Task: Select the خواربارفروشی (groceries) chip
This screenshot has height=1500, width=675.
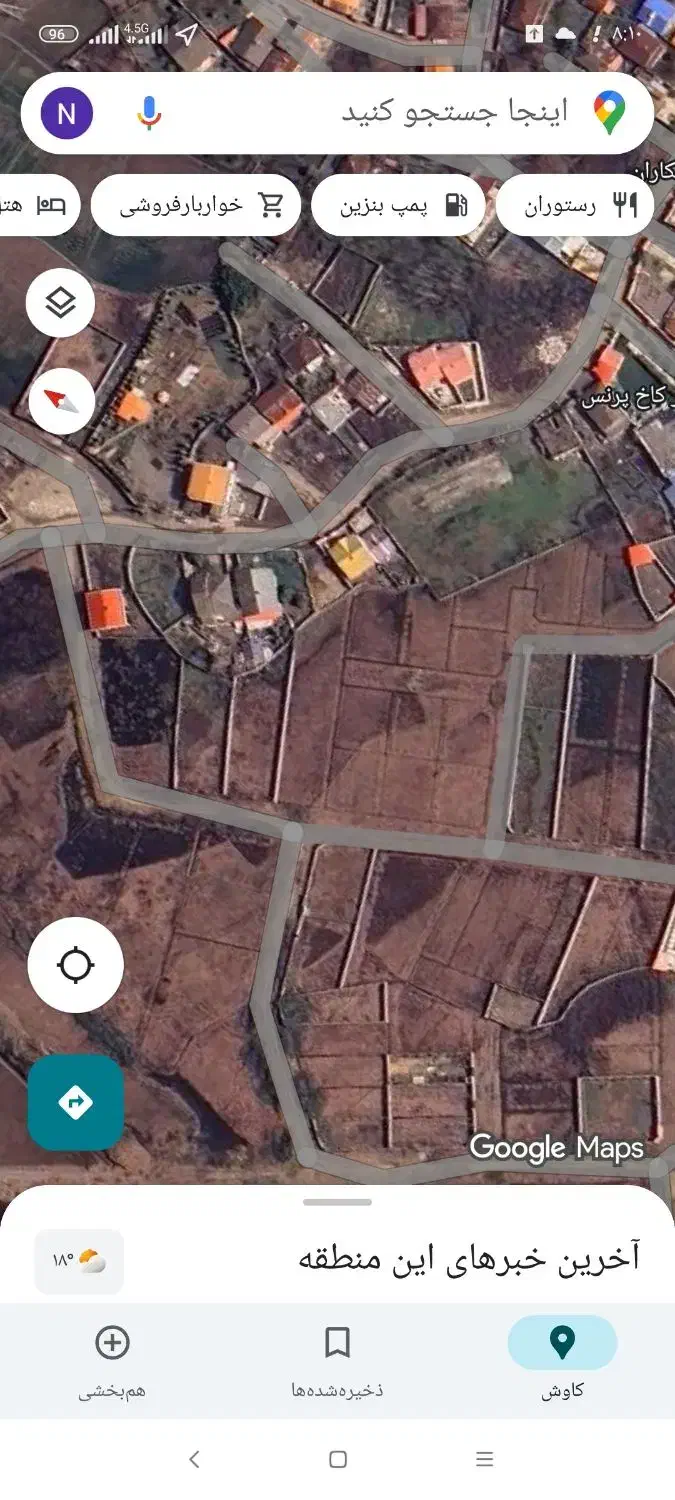Action: (196, 206)
